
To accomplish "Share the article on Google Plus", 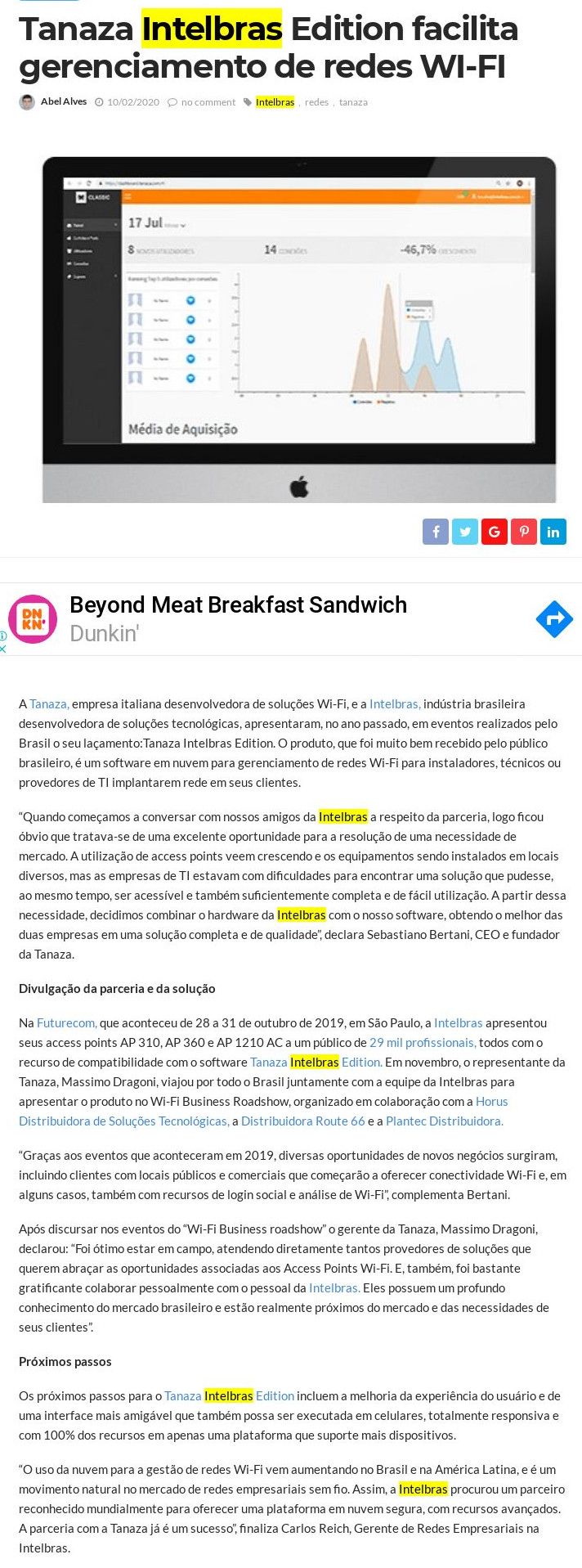I will click(495, 532).
